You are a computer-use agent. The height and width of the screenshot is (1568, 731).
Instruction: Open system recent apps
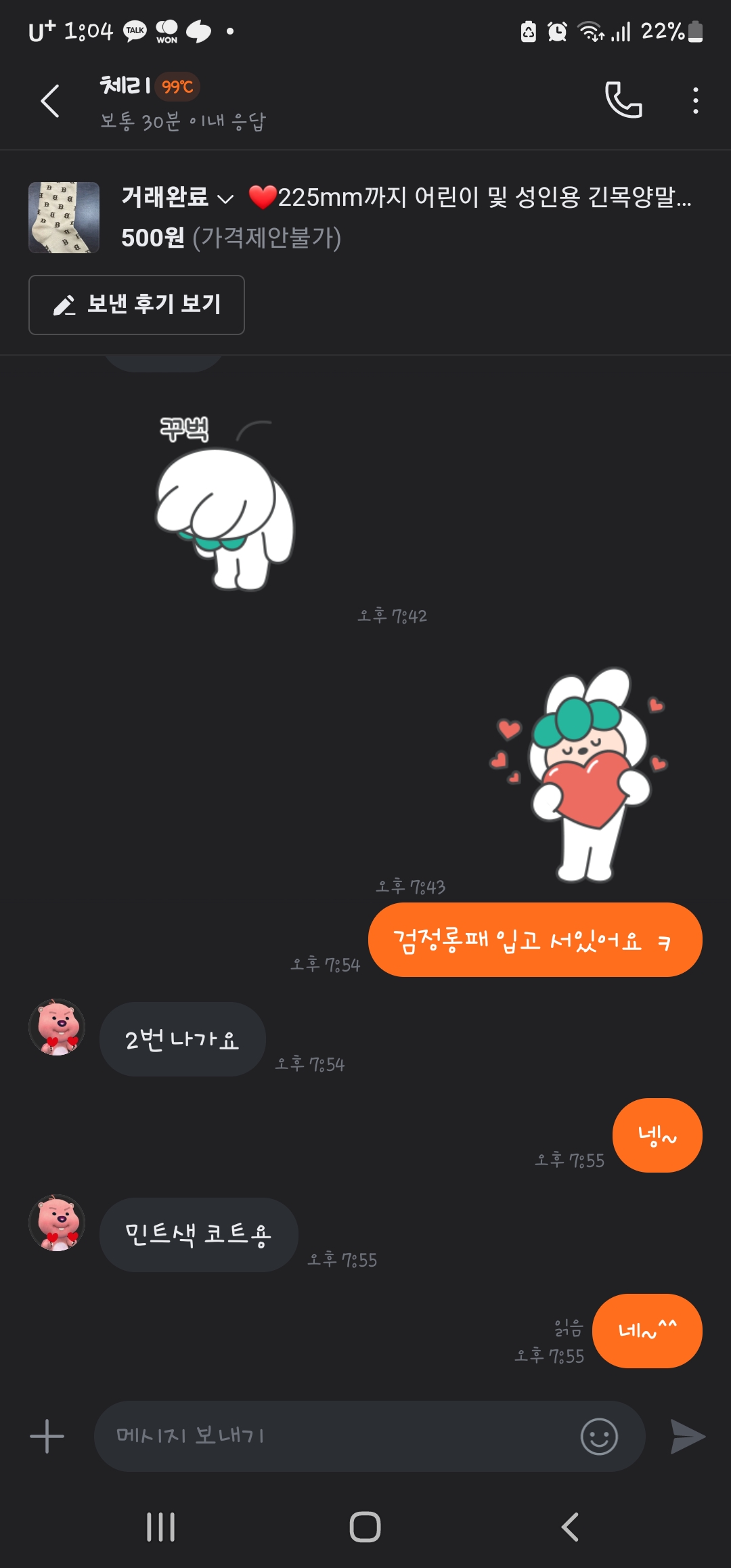(161, 1527)
